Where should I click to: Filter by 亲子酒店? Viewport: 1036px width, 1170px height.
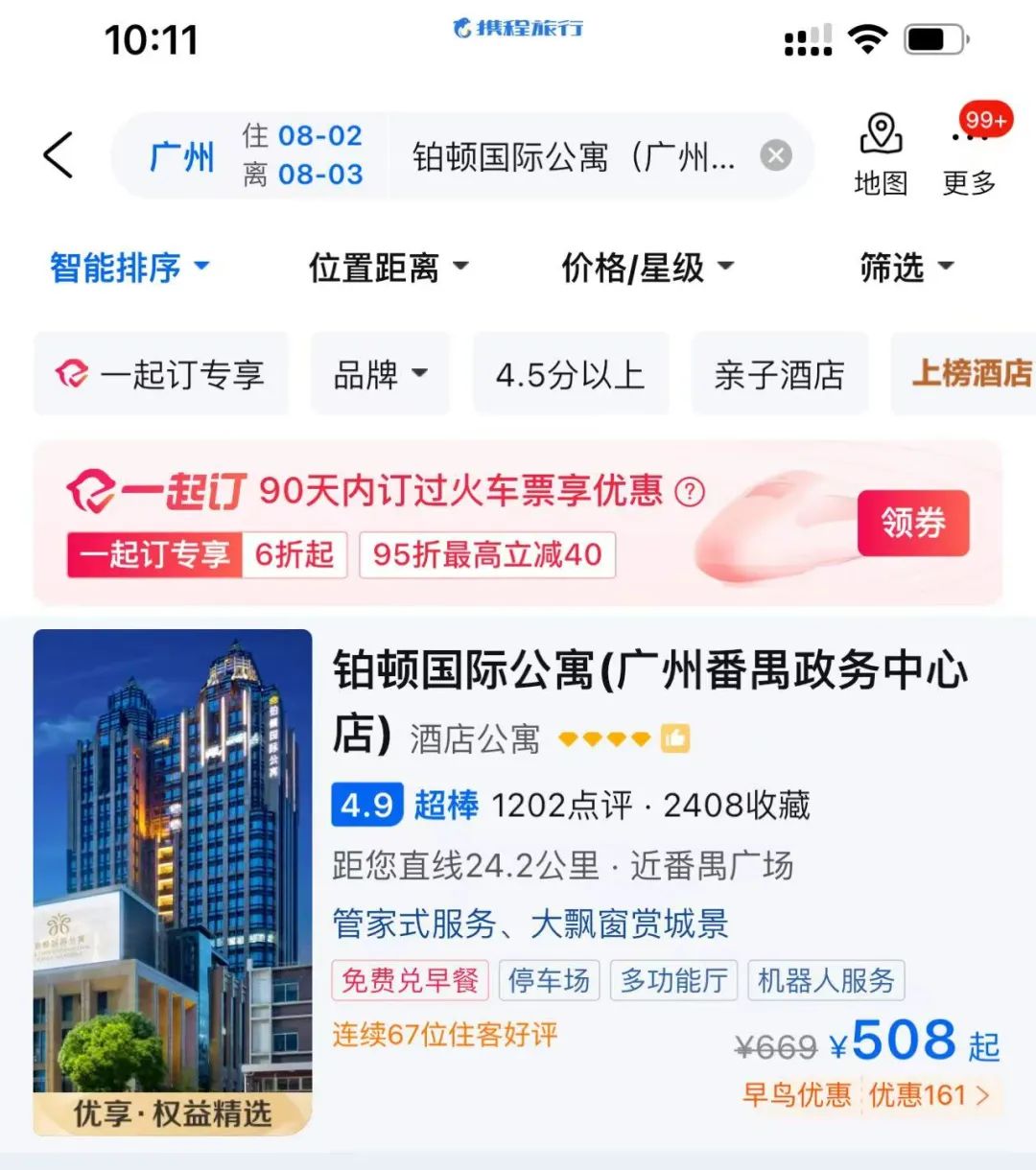tap(779, 374)
